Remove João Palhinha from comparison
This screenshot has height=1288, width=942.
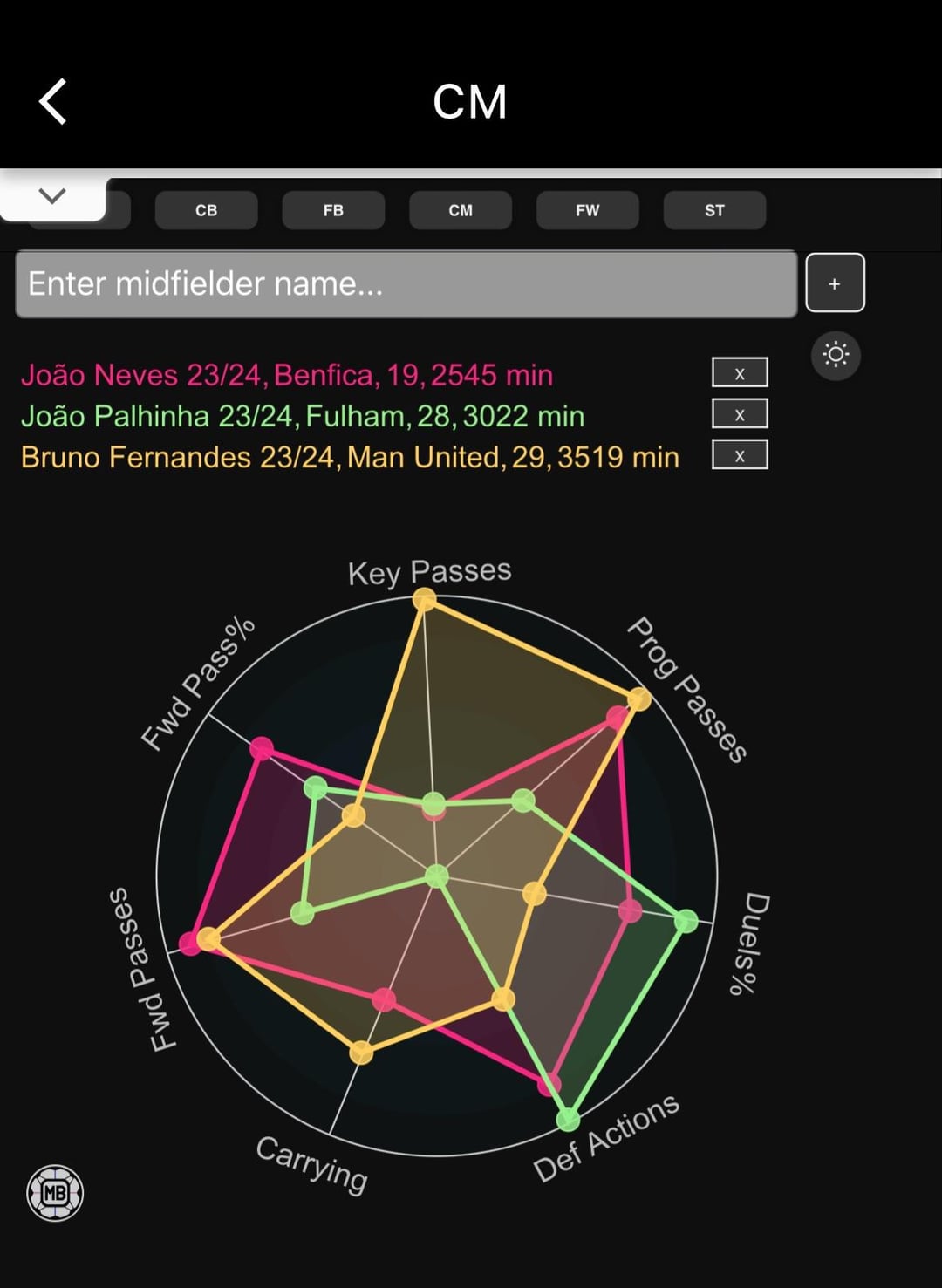coord(740,414)
